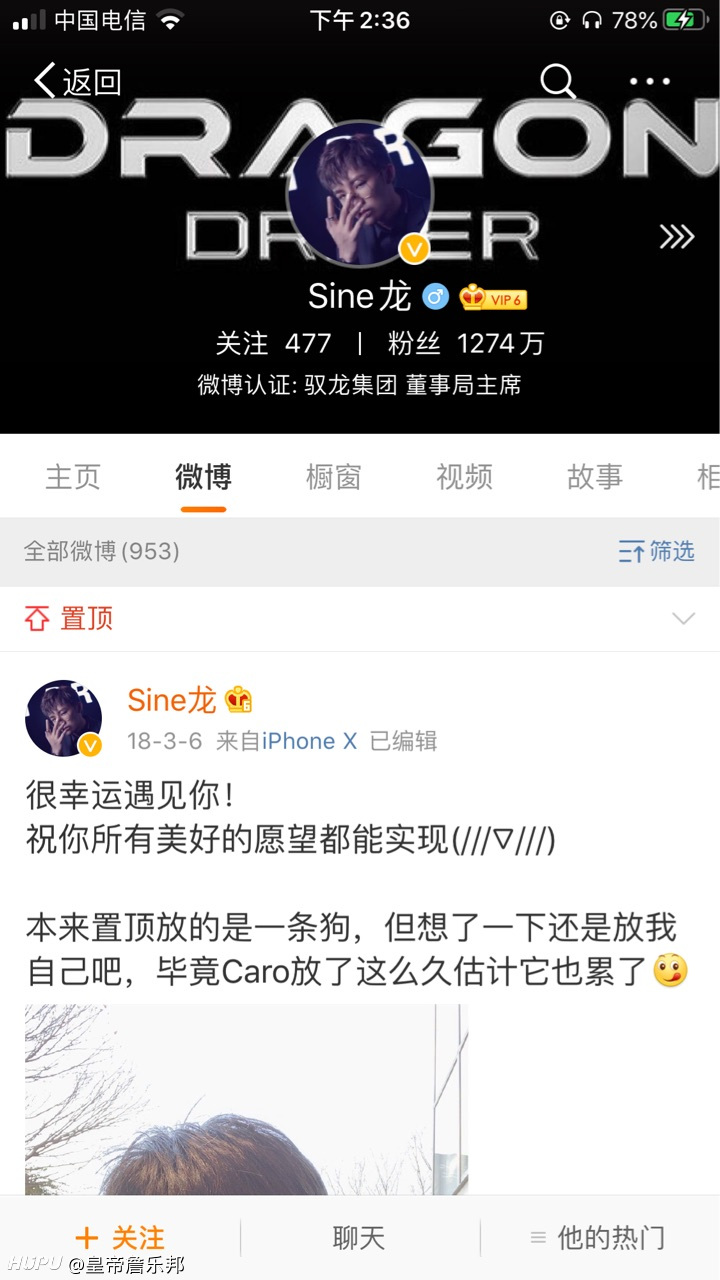Open the photo in the pinned post
Screen dimensions: 720x1280
pos(246,1100)
